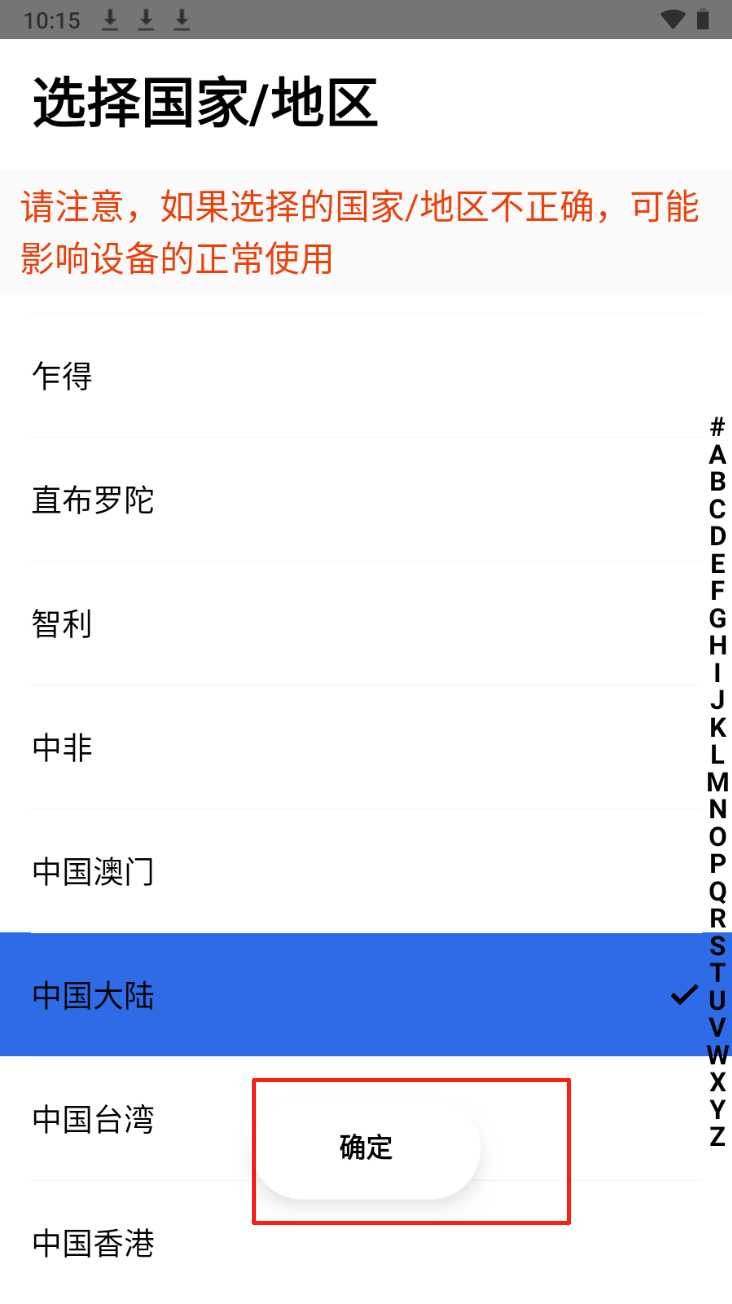Tap the # symbol in the index bar

(x=717, y=427)
